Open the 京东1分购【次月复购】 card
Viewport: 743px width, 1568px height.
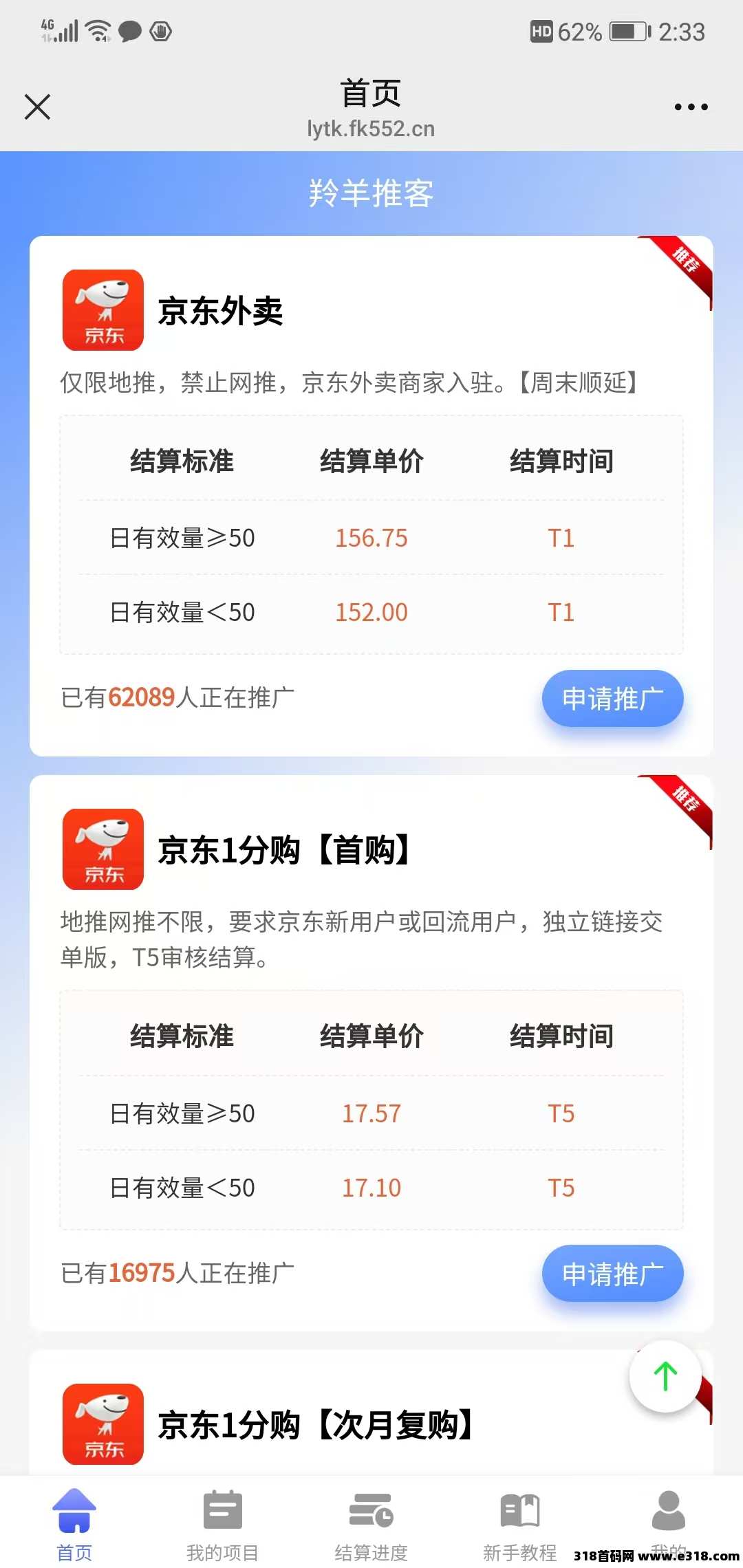coord(315,1424)
